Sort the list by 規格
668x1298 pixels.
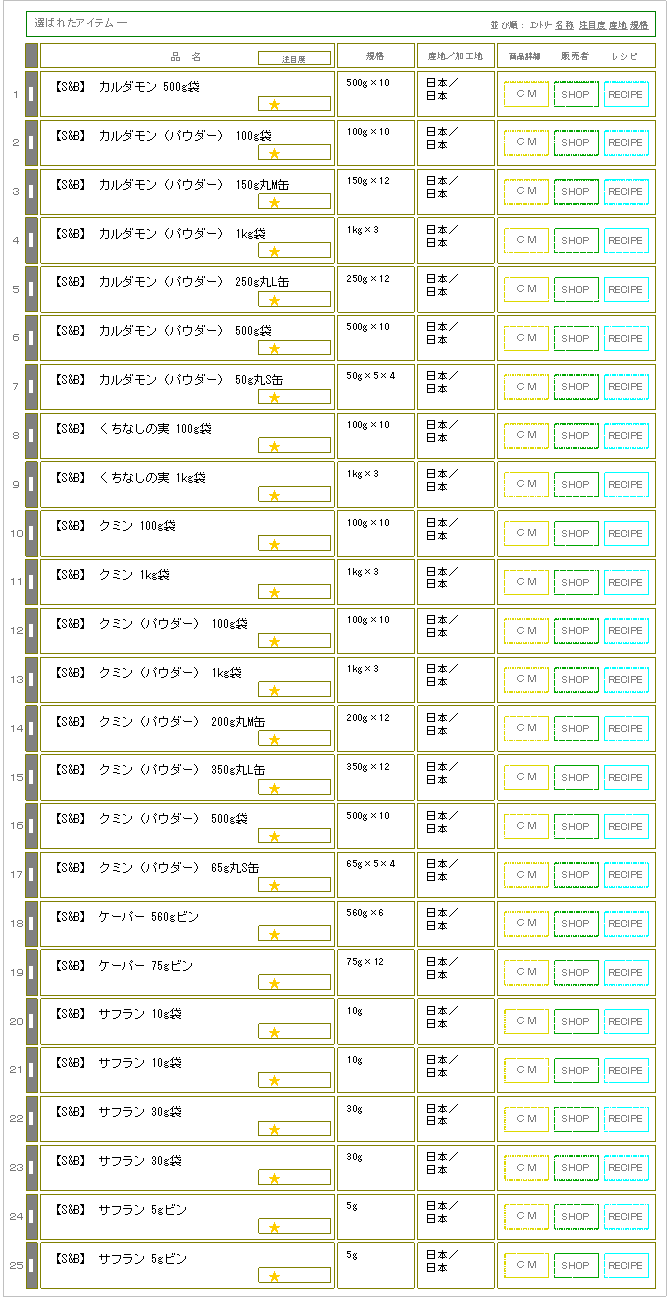[x=639, y=24]
